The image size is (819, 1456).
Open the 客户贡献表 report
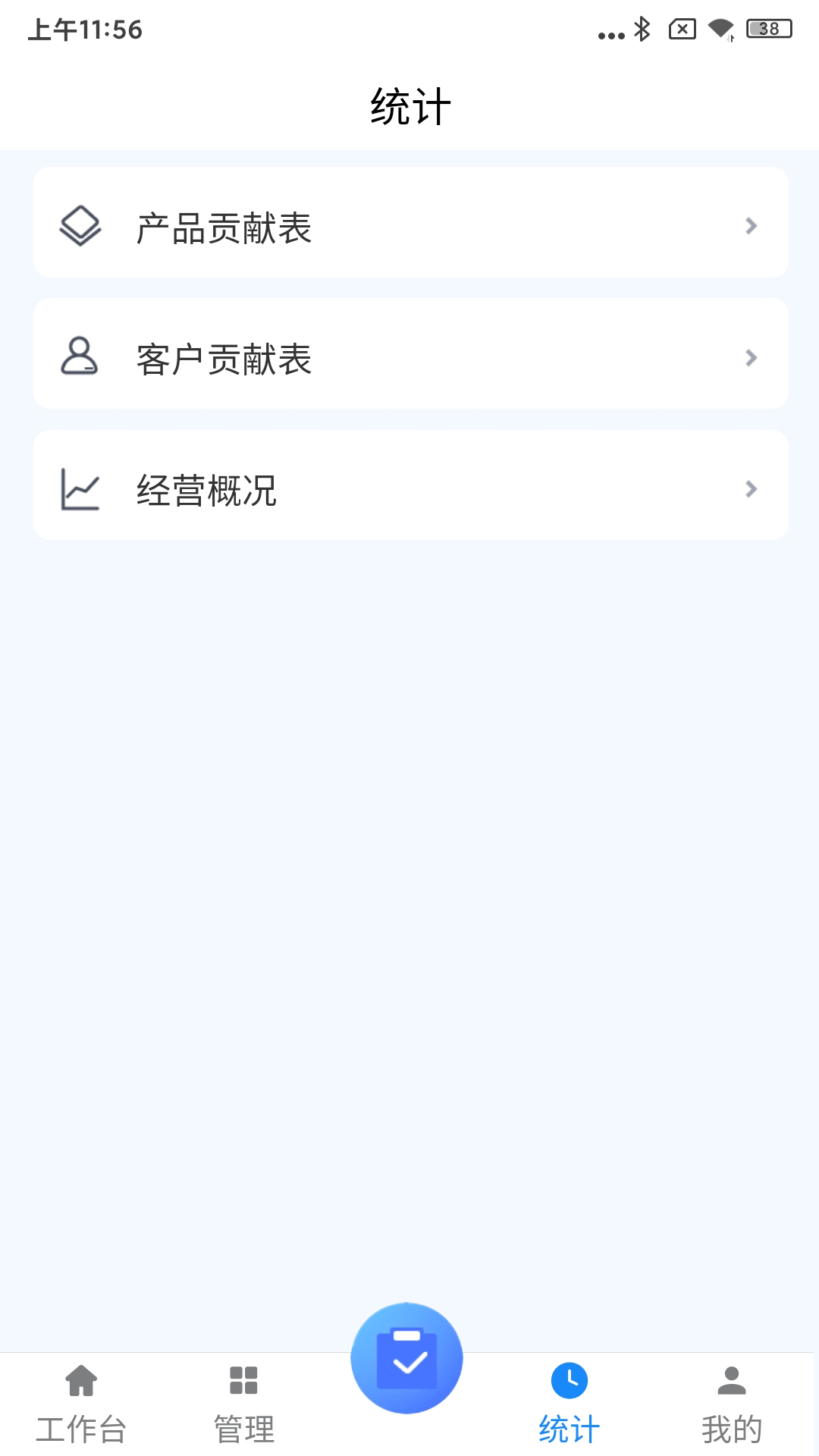409,356
